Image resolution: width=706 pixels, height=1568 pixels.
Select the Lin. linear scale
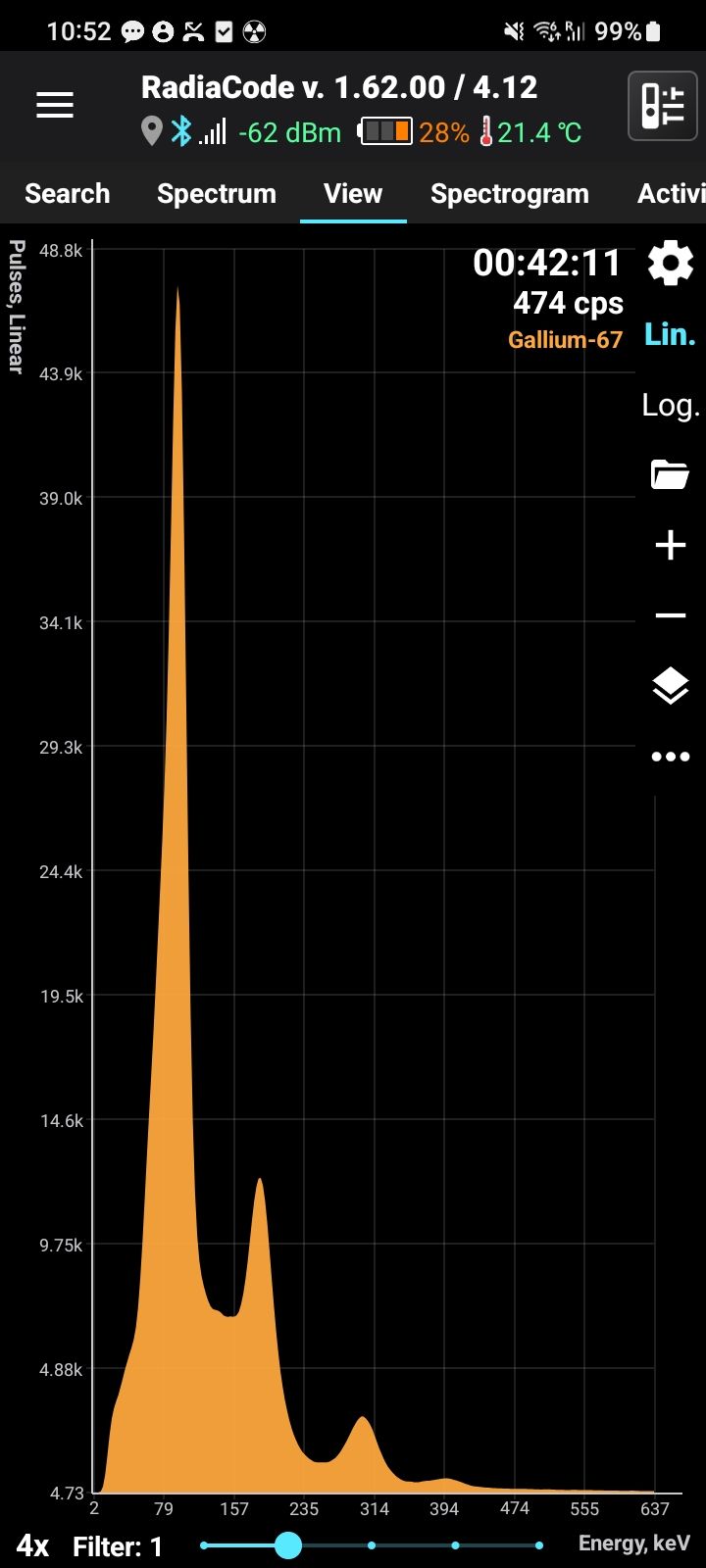[x=671, y=334]
